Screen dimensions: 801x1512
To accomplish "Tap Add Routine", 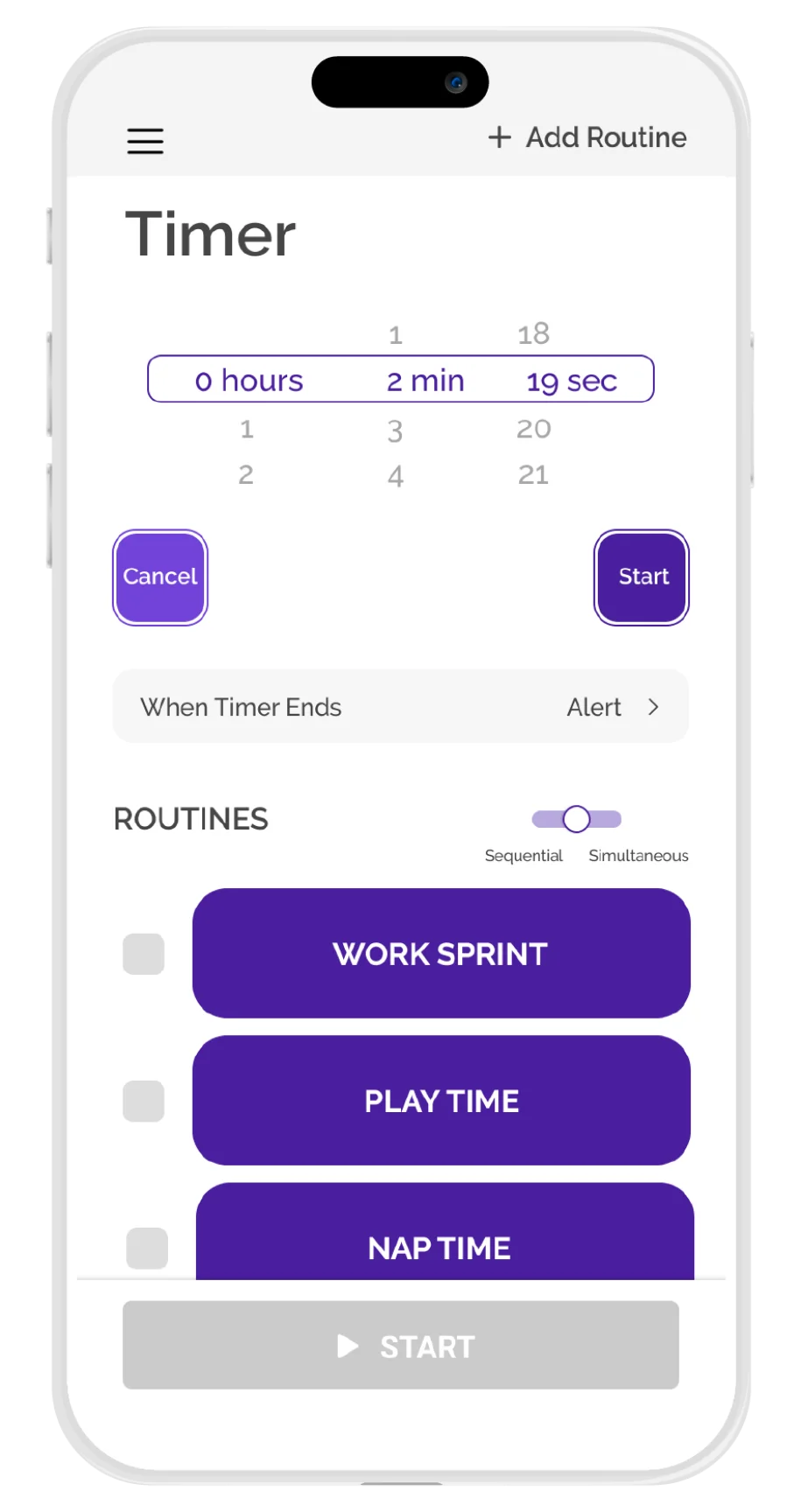I will pyautogui.click(x=587, y=137).
